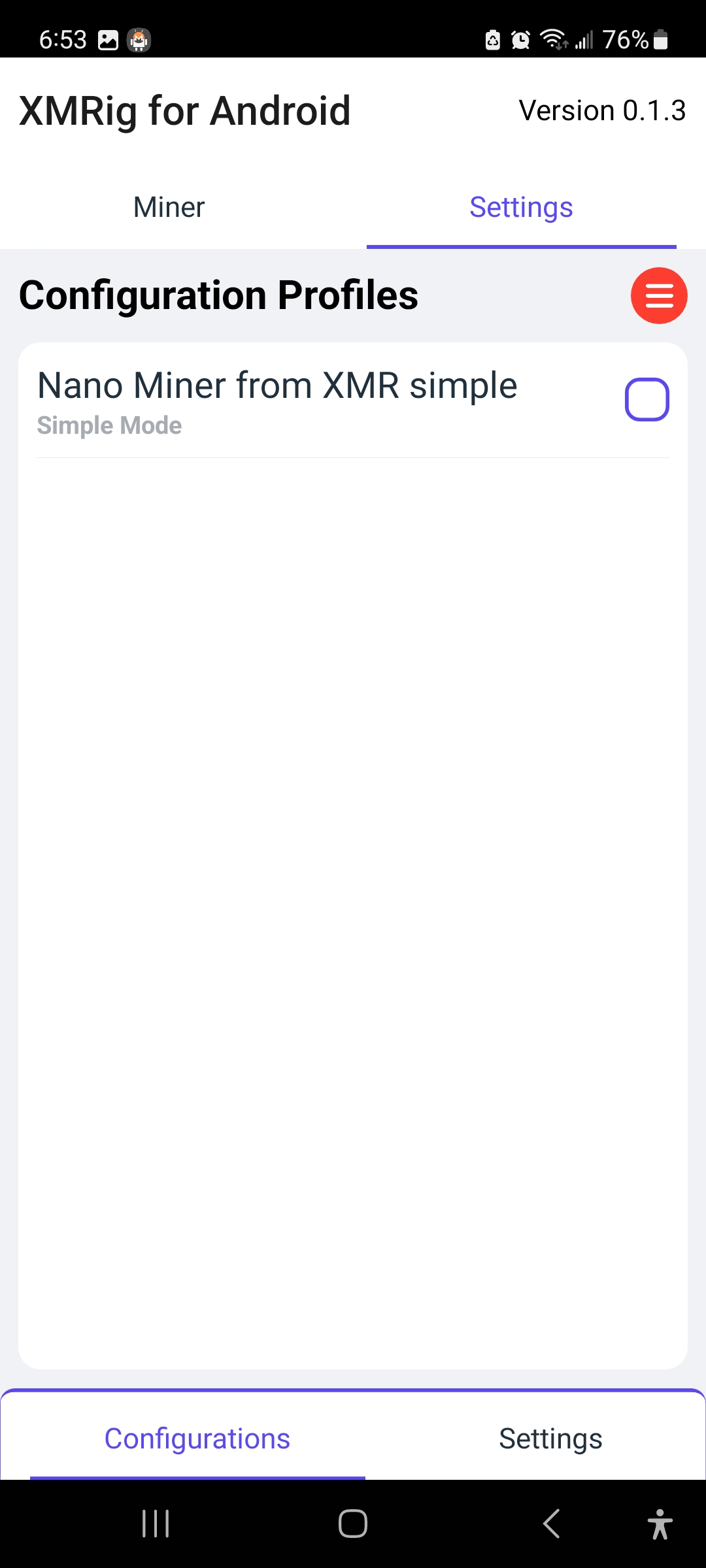Switch to the Miner tab

click(169, 208)
